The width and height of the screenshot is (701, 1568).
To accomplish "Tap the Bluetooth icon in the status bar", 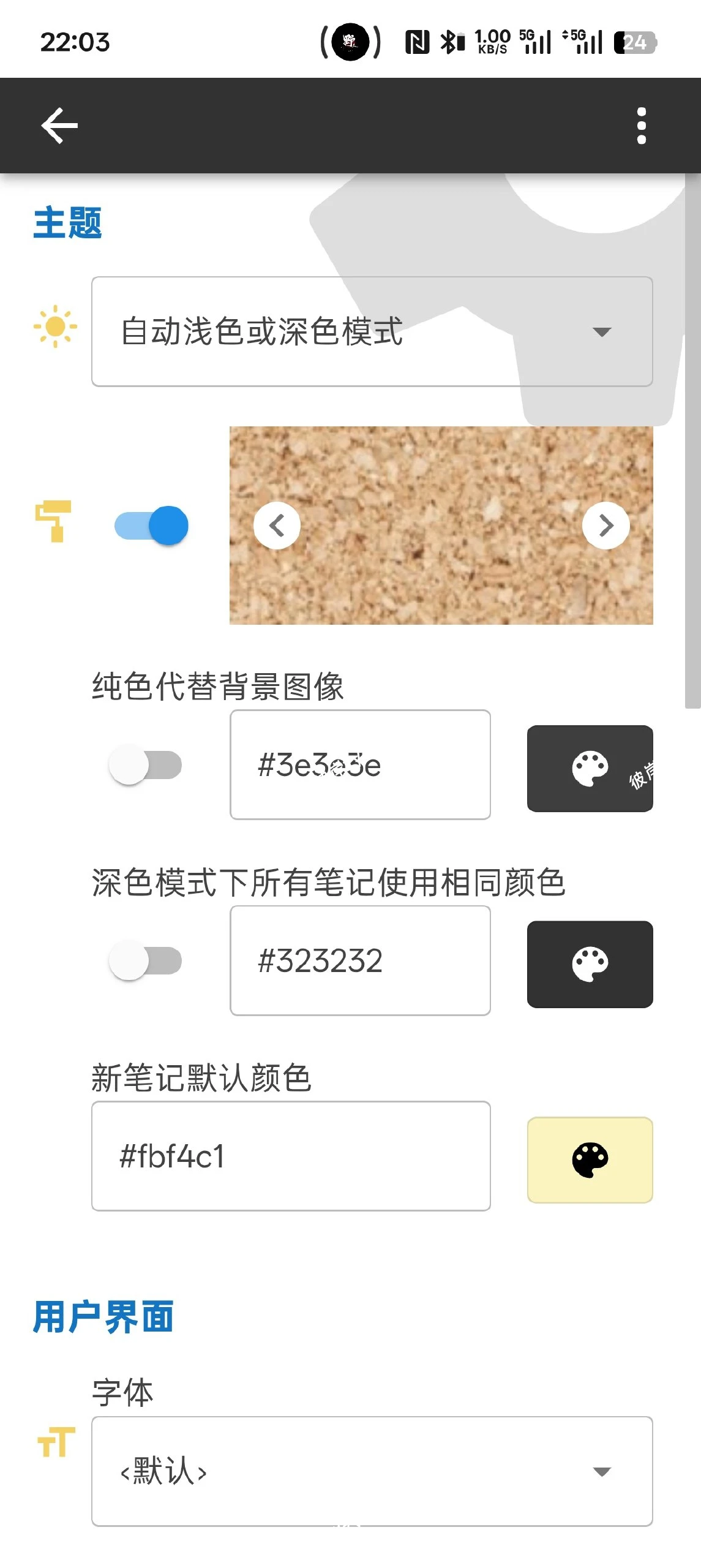I will (449, 41).
